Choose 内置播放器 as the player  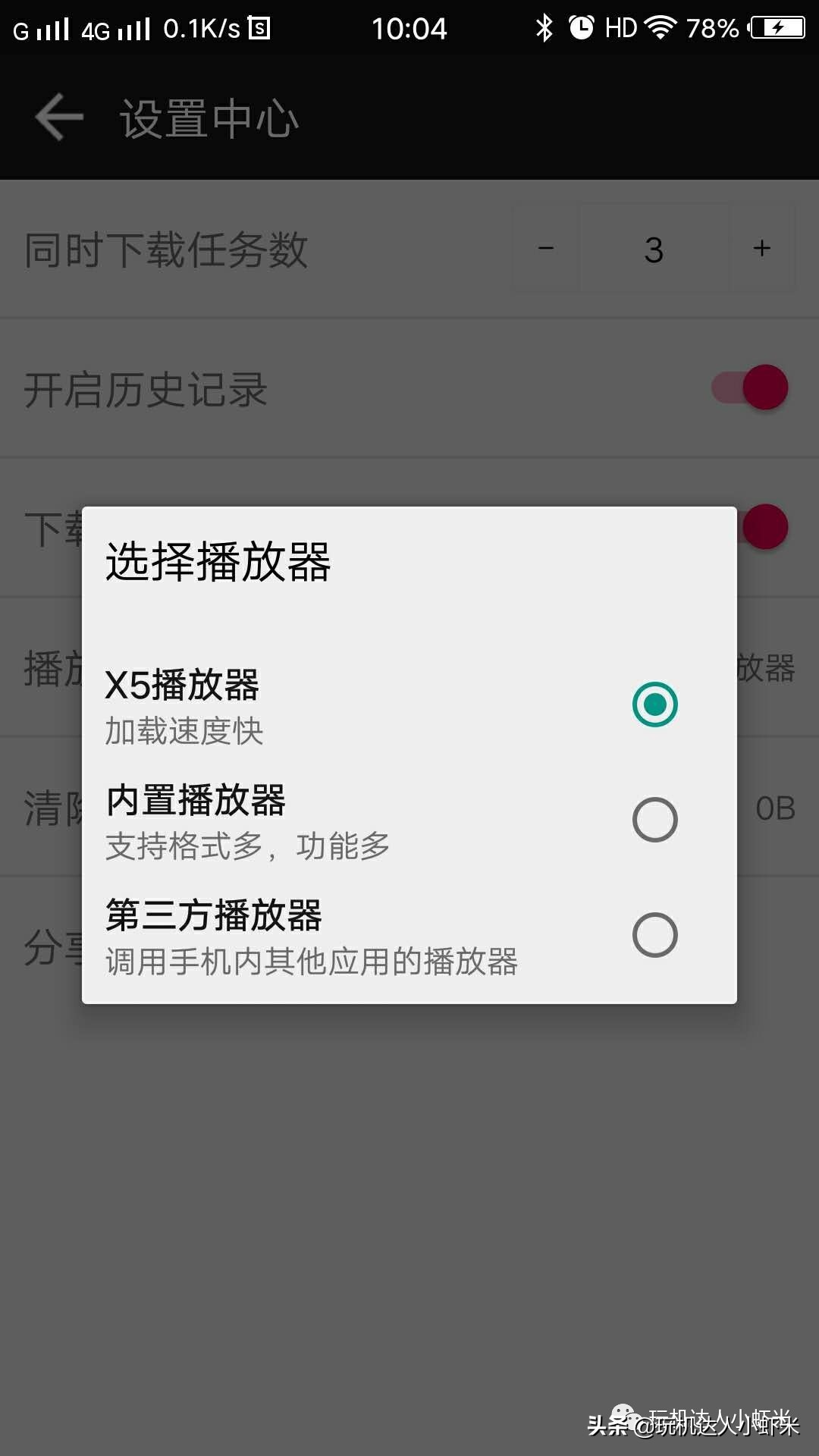(654, 820)
